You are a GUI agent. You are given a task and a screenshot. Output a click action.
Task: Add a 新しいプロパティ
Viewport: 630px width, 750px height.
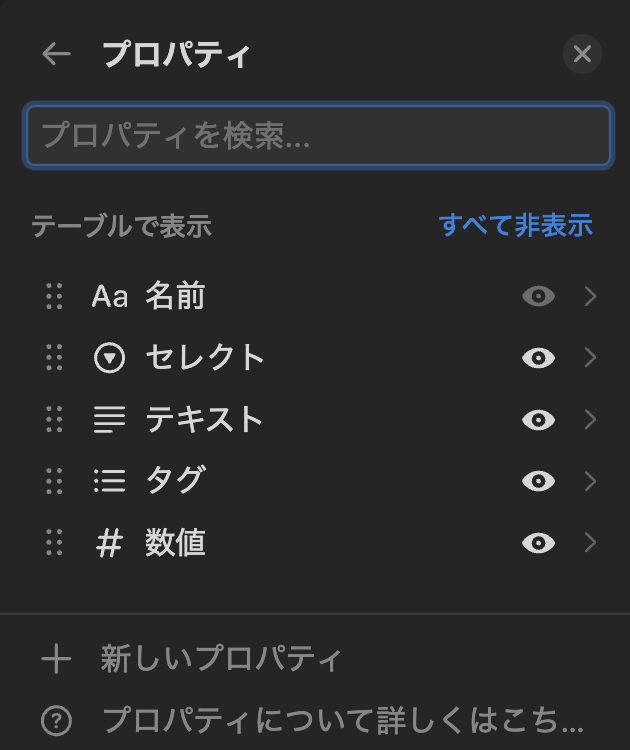[220, 659]
